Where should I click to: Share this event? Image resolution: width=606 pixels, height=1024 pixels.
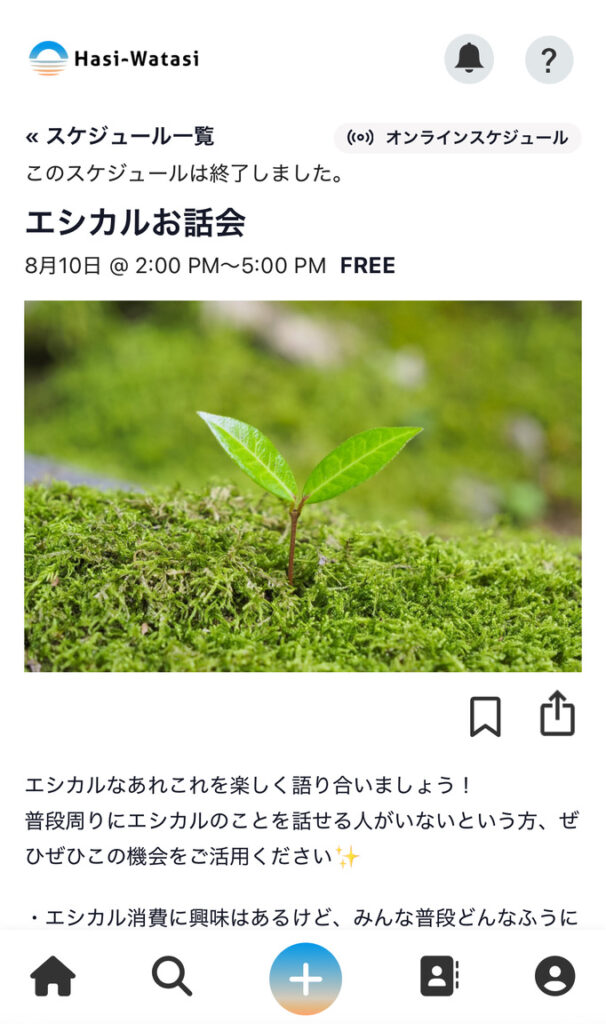point(558,715)
